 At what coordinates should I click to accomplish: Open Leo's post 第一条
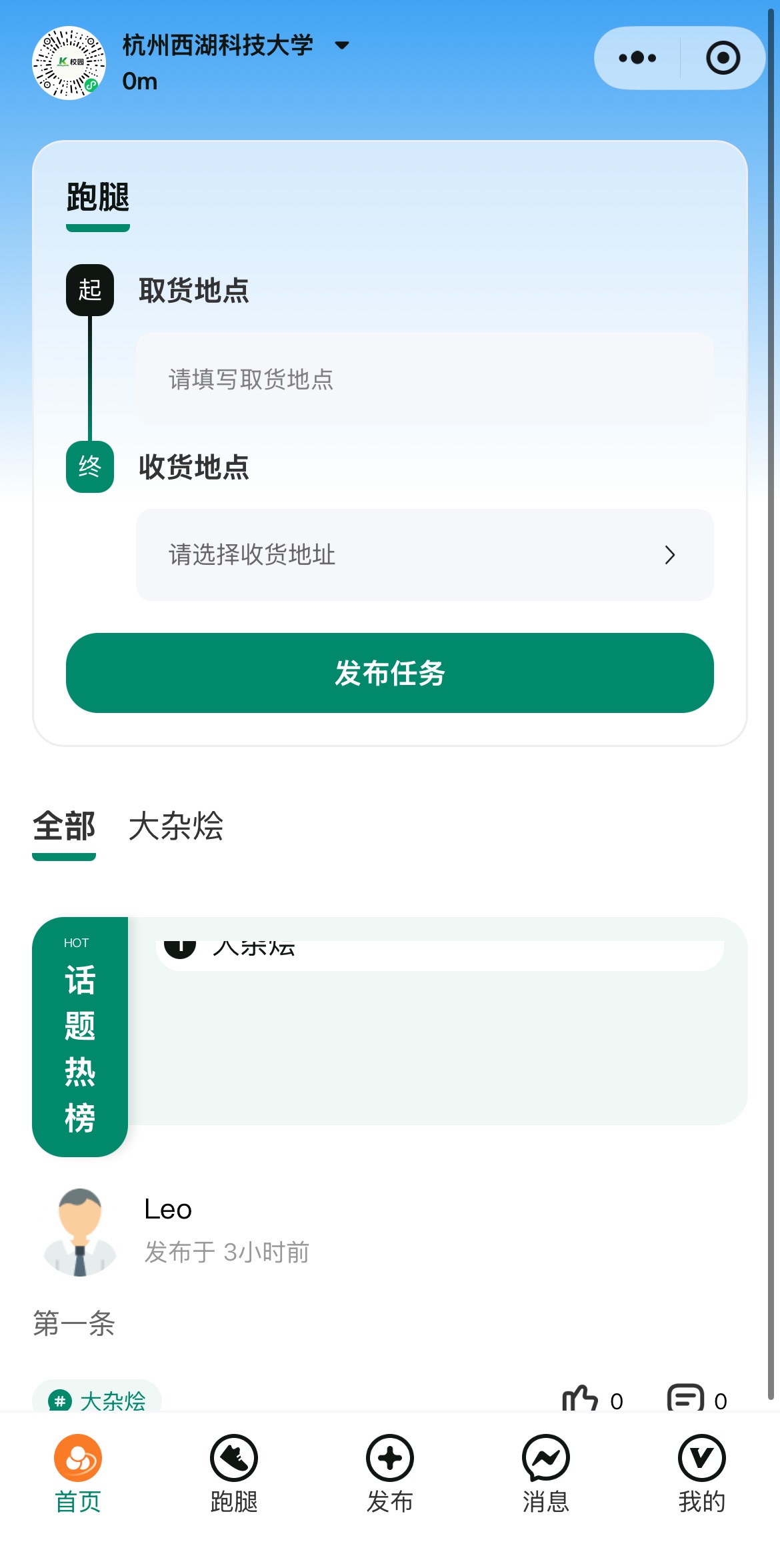74,1323
